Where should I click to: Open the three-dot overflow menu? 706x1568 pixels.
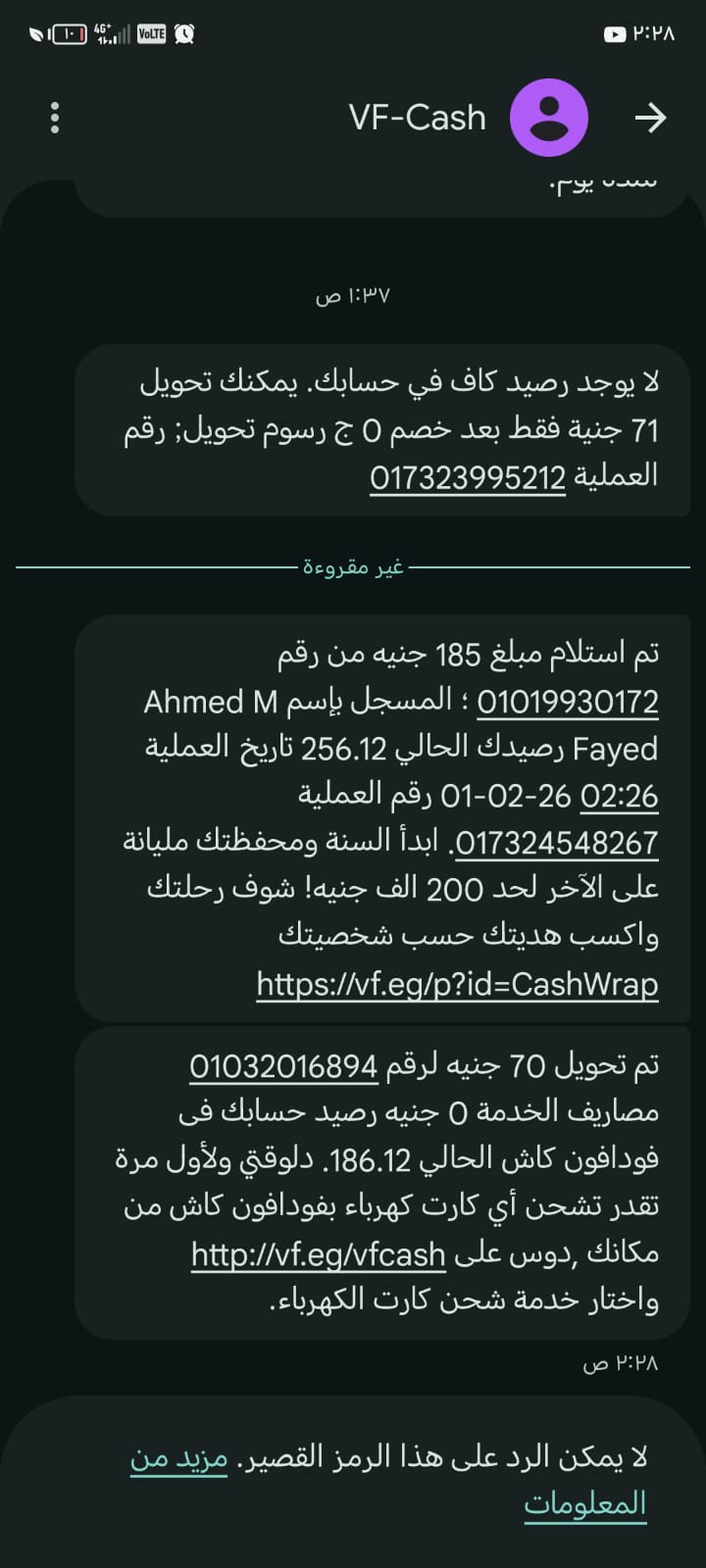pyautogui.click(x=55, y=118)
